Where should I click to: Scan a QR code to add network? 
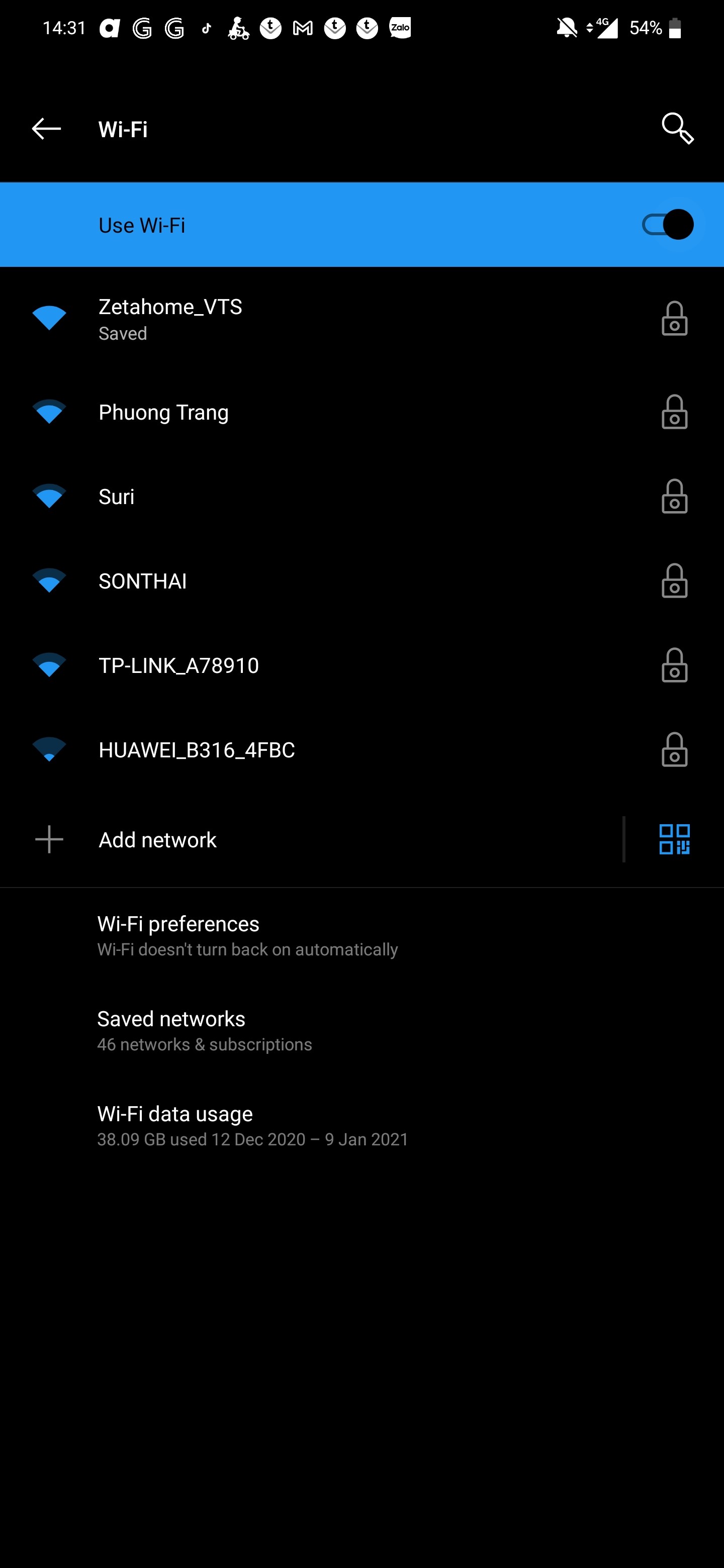click(x=674, y=840)
